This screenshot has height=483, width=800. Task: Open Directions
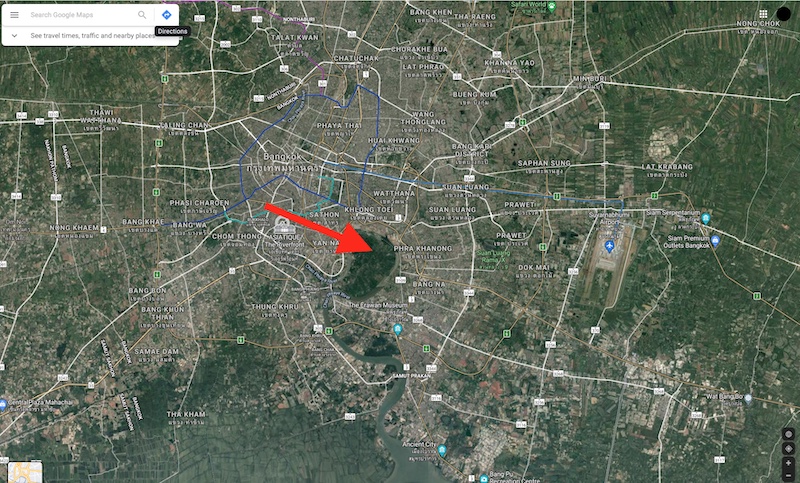click(166, 15)
